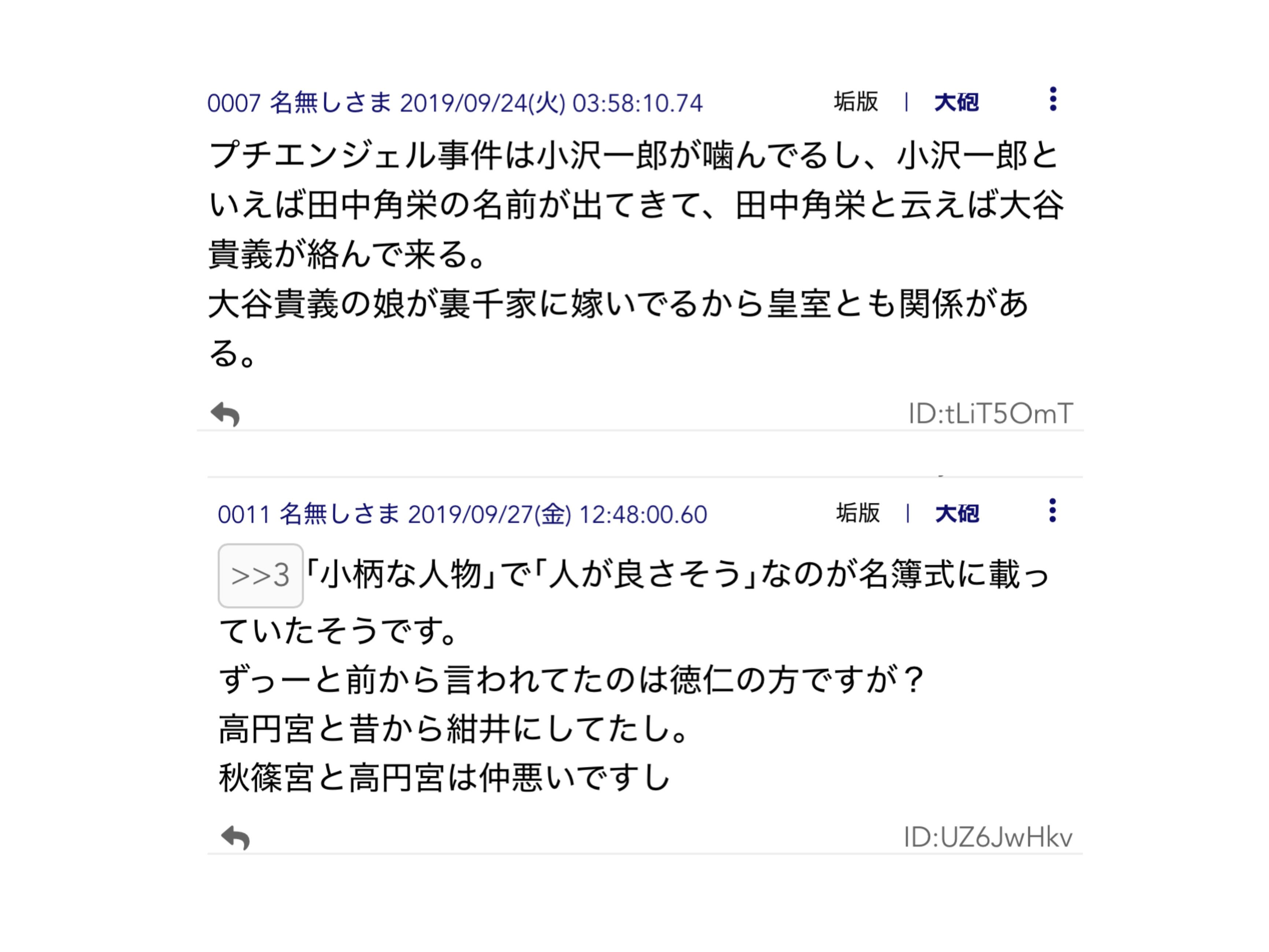This screenshot has width=1269, height=952.
Task: Tap the 垢版 link on post 0011
Action: click(857, 513)
